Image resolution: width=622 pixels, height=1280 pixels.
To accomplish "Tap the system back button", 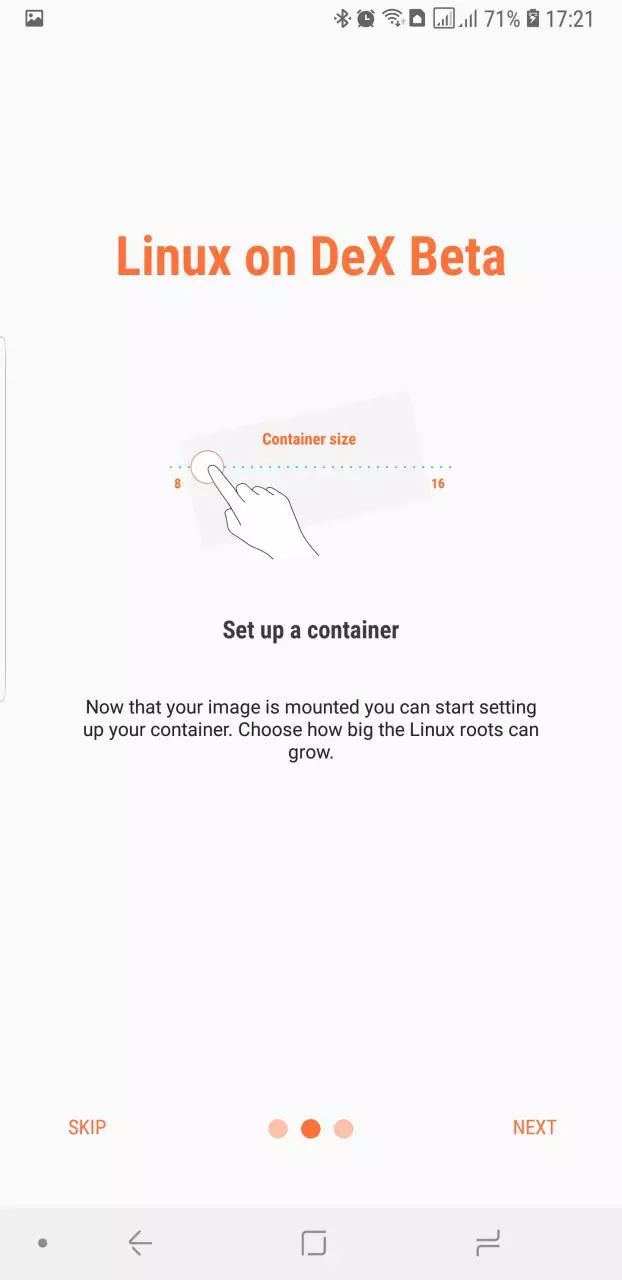I will pos(140,1243).
